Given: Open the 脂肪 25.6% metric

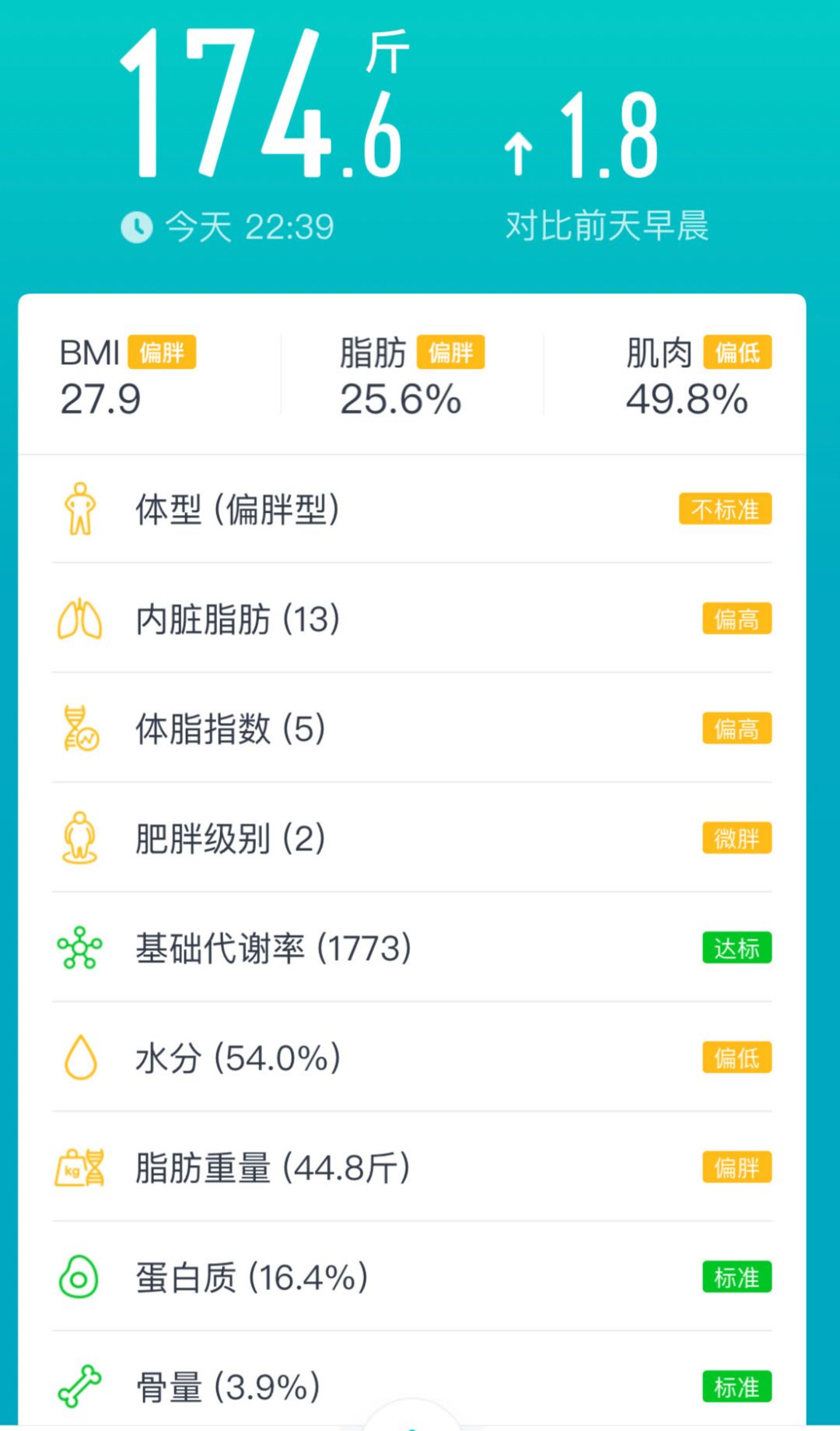Looking at the screenshot, I should click(x=411, y=377).
